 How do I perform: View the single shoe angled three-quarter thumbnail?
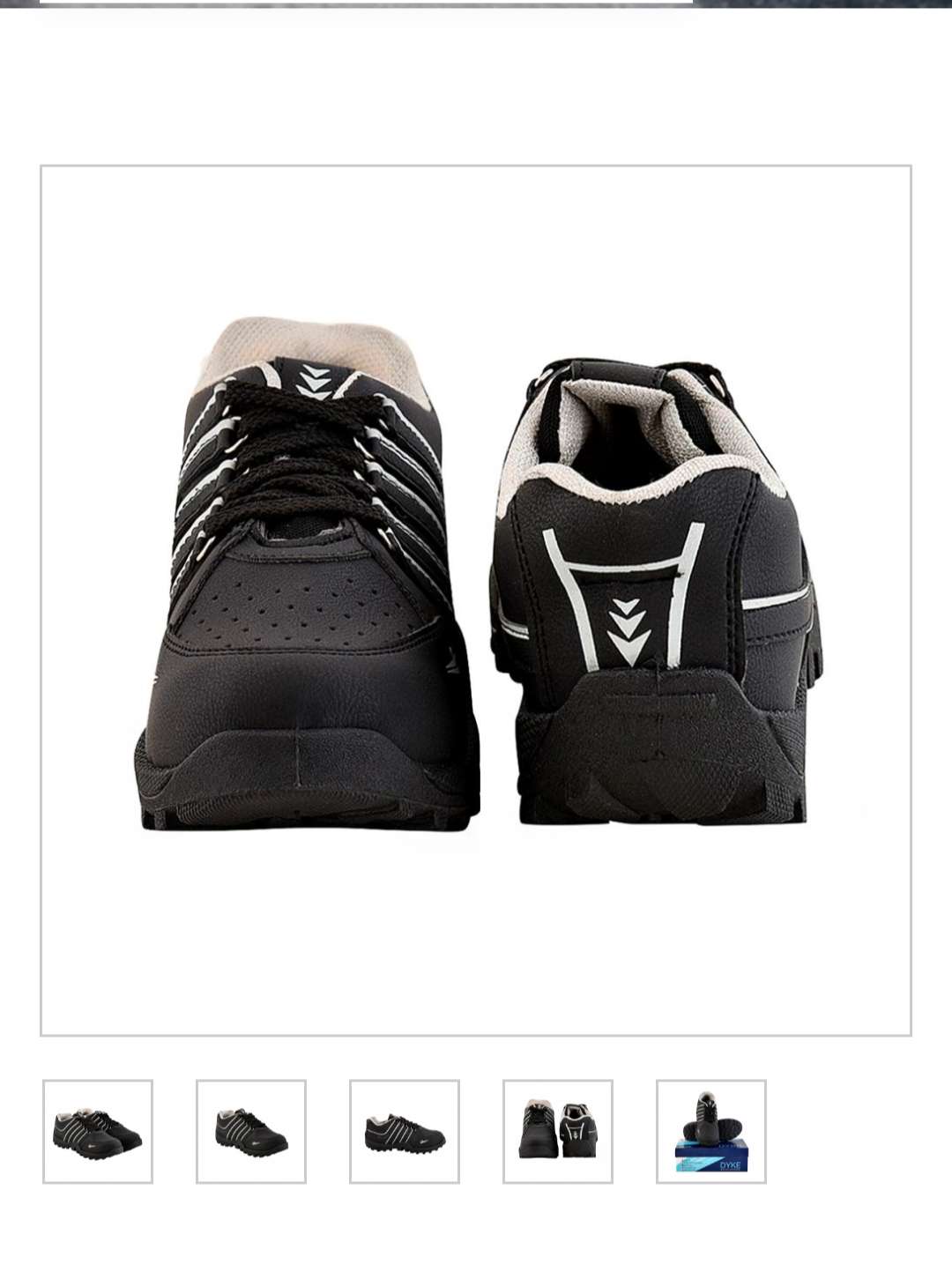coord(251,1131)
